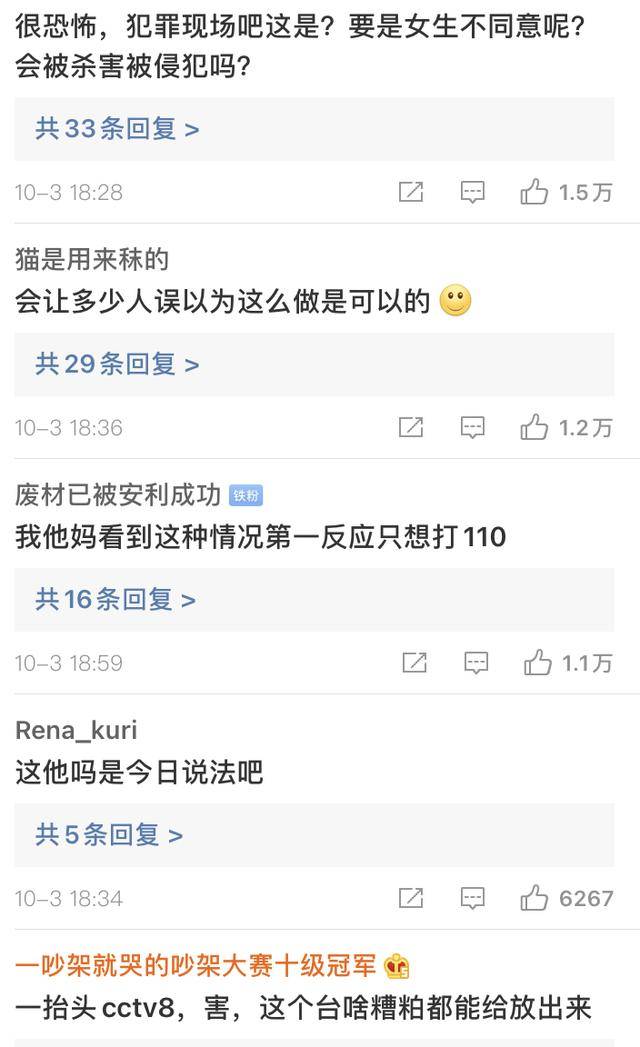Expand the 共5条回复 replies

pos(109,835)
